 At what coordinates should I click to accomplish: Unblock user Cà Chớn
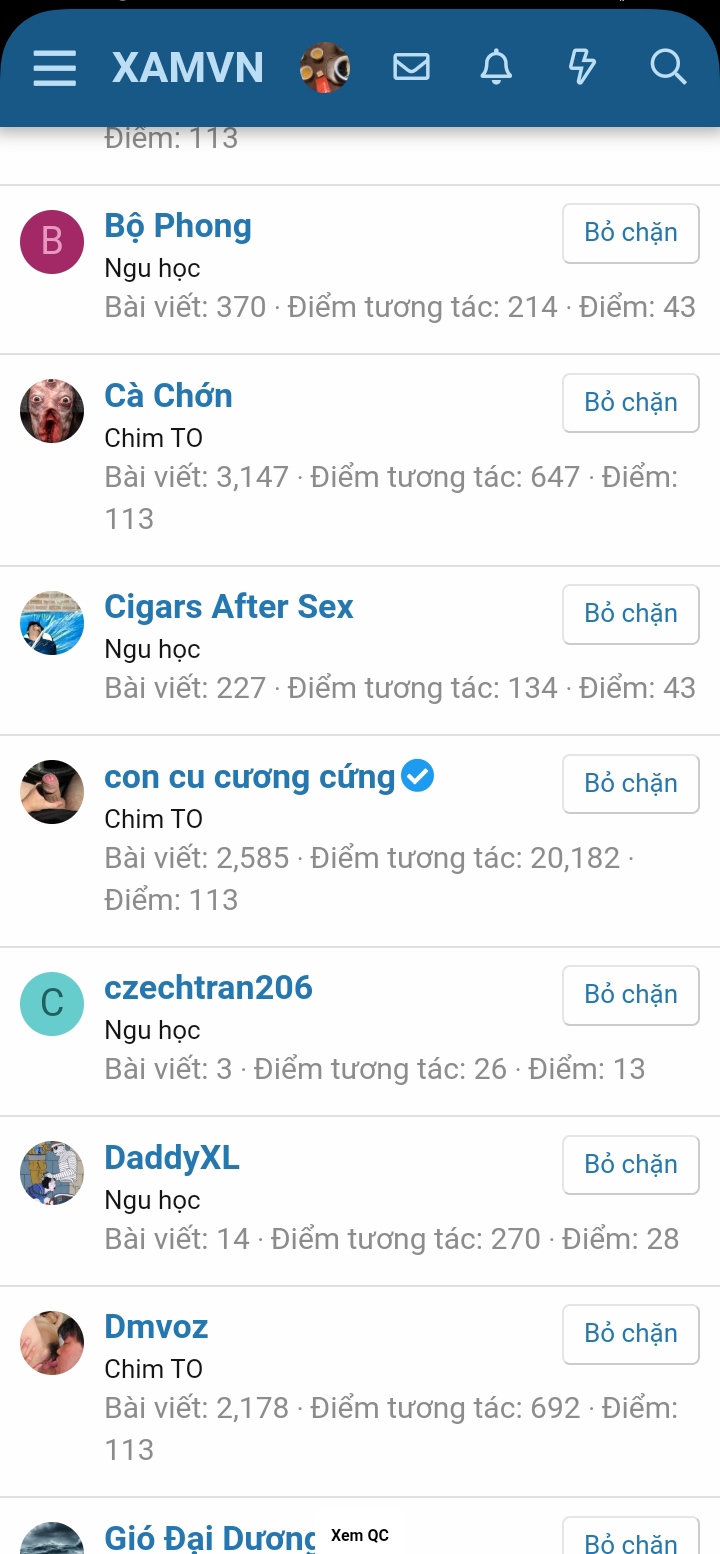click(x=630, y=403)
